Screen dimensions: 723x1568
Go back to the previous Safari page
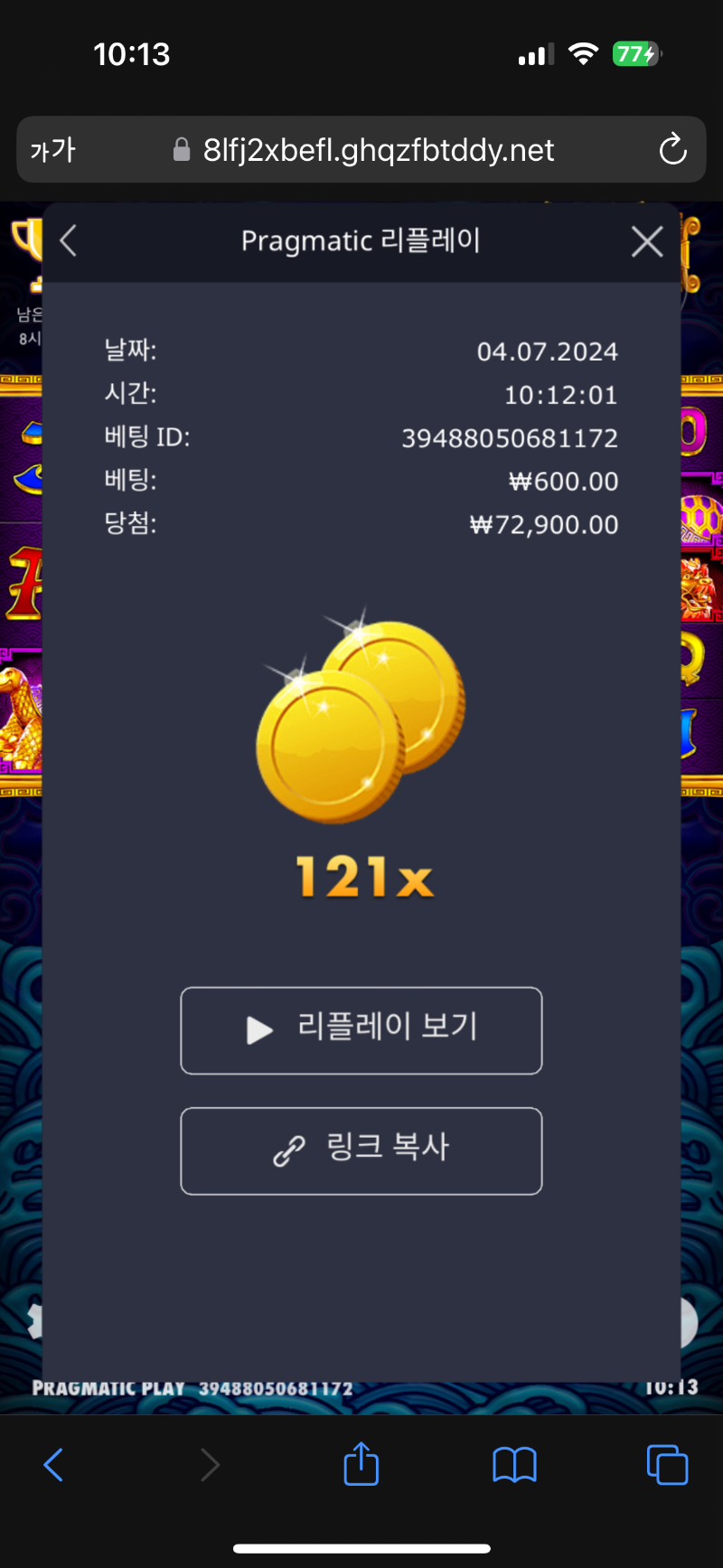(x=54, y=1464)
